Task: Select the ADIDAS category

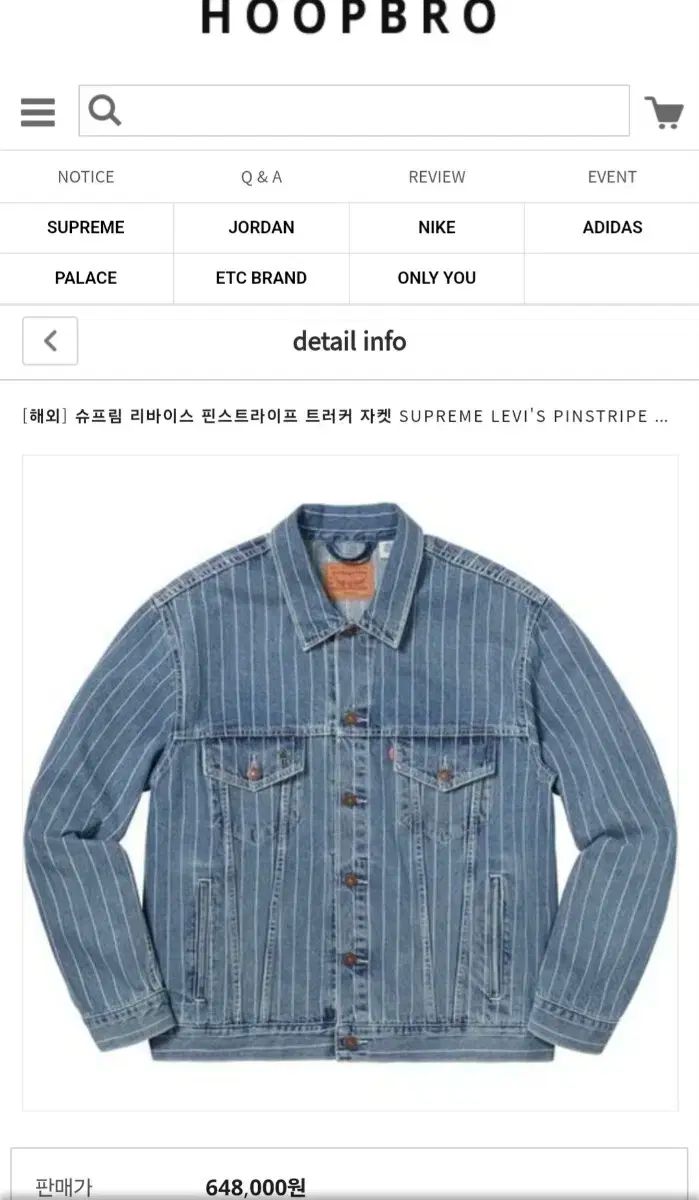Action: (x=612, y=227)
